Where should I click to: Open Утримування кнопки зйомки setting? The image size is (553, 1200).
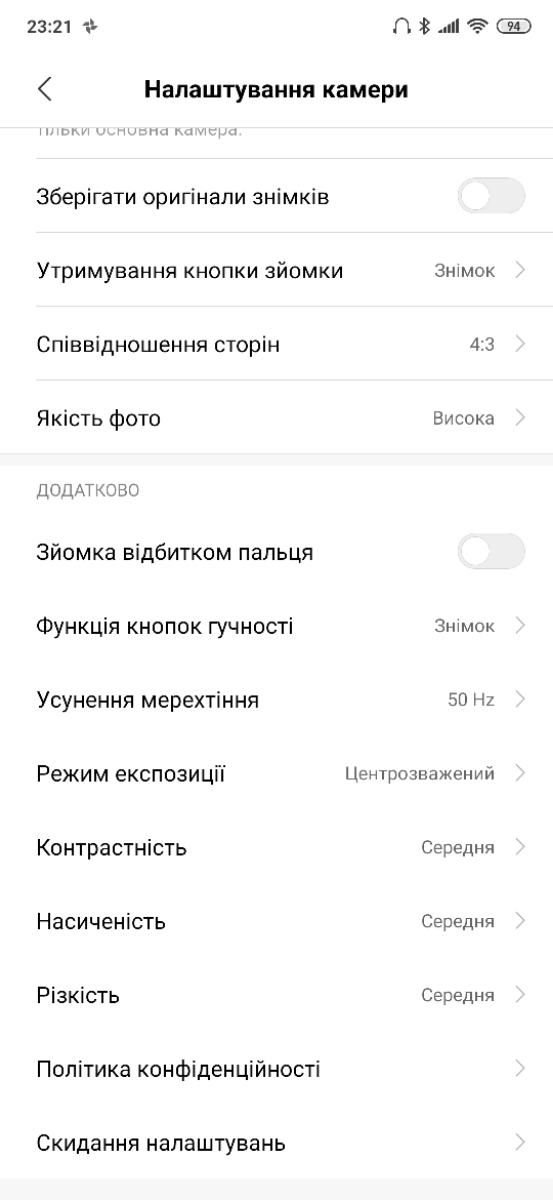click(x=276, y=271)
